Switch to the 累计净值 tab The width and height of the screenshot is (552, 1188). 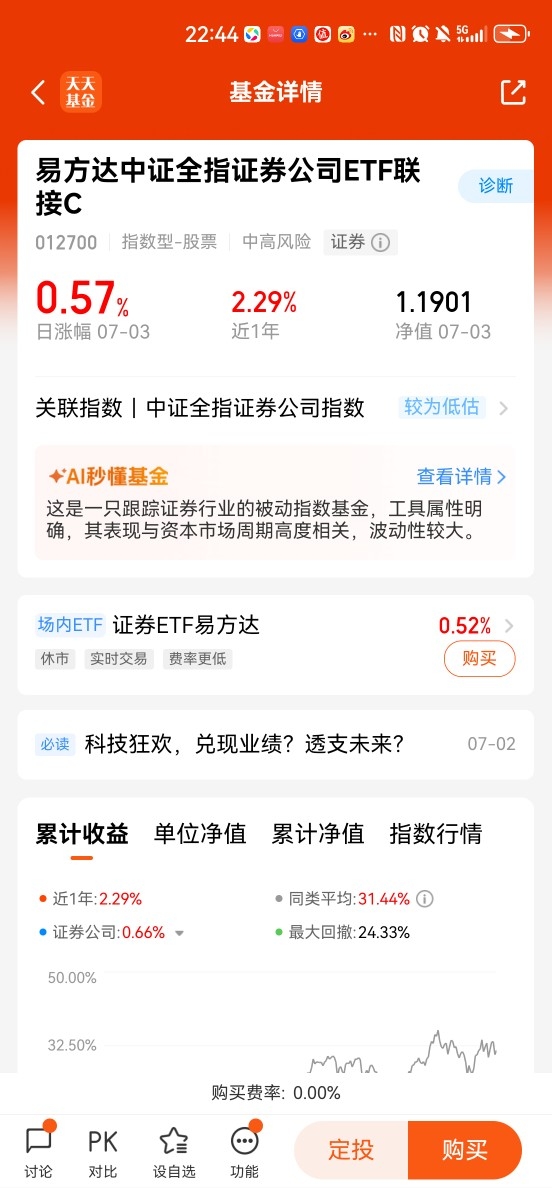pos(318,834)
